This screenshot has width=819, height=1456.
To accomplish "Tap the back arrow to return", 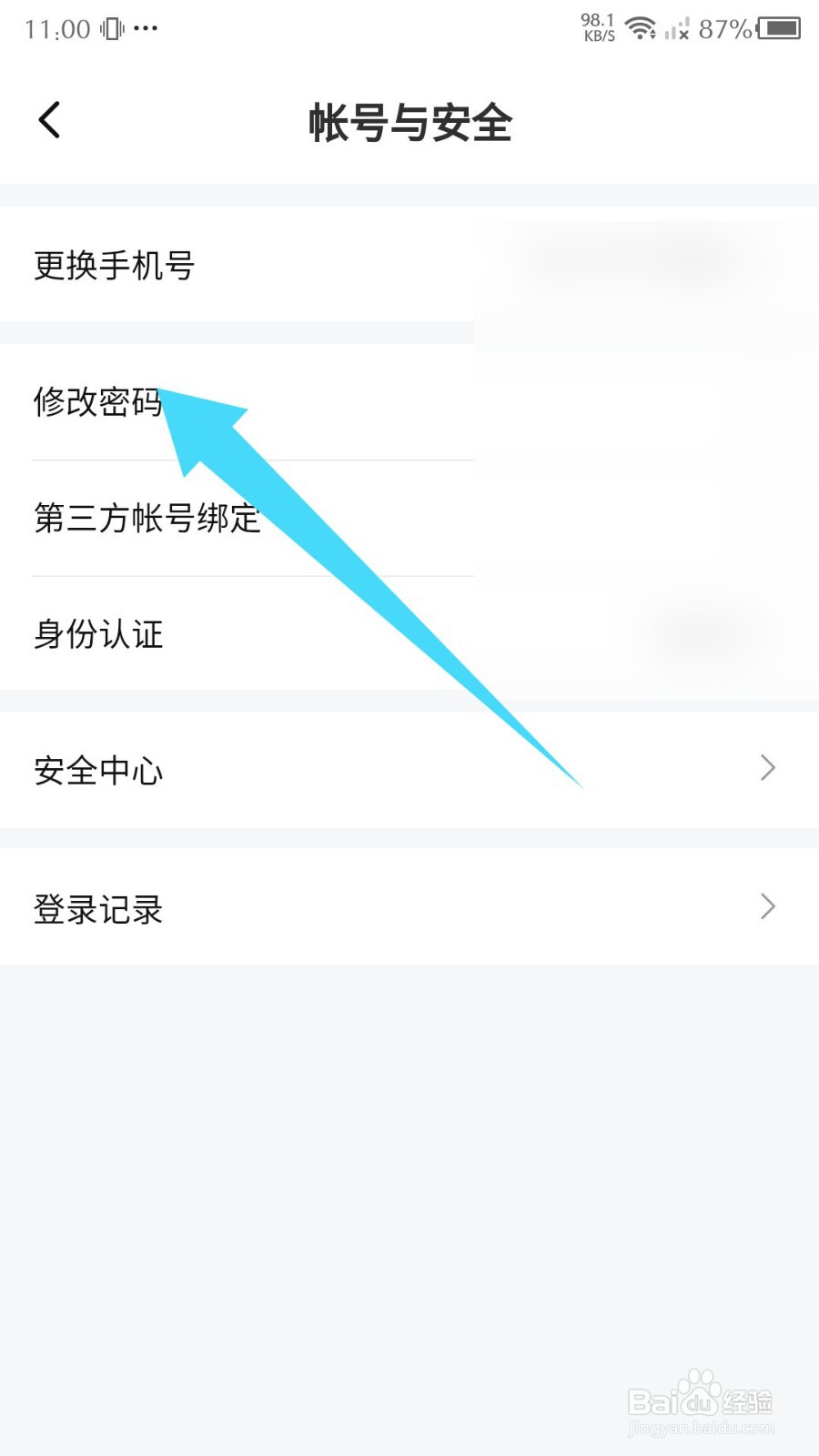I will [48, 118].
